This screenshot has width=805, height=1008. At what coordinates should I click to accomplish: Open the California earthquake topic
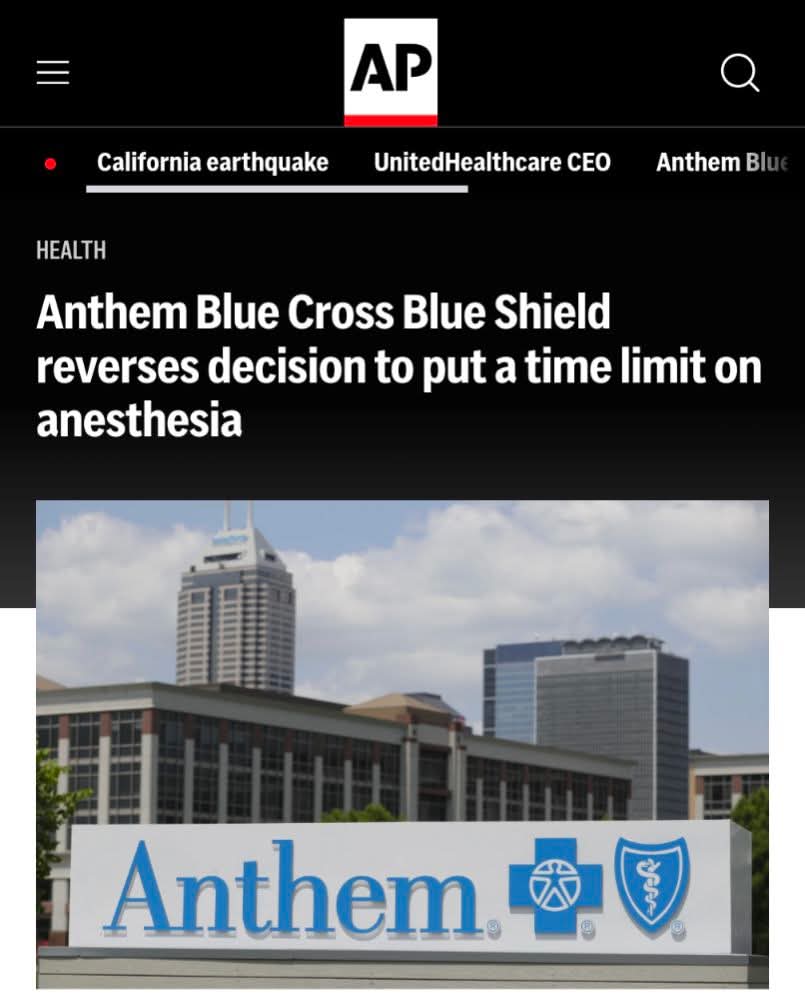pos(212,162)
